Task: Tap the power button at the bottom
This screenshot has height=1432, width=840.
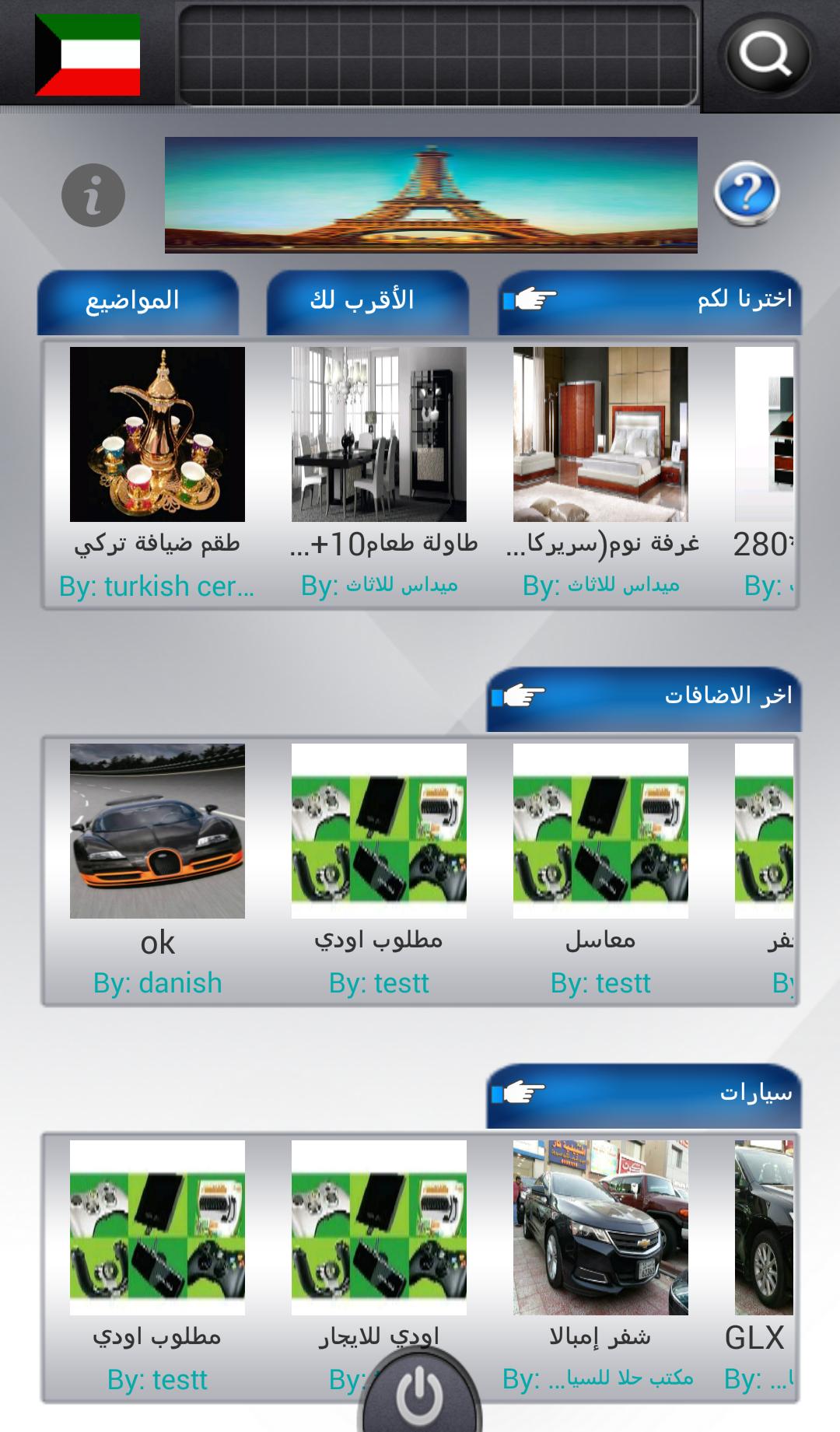Action: 420,1396
